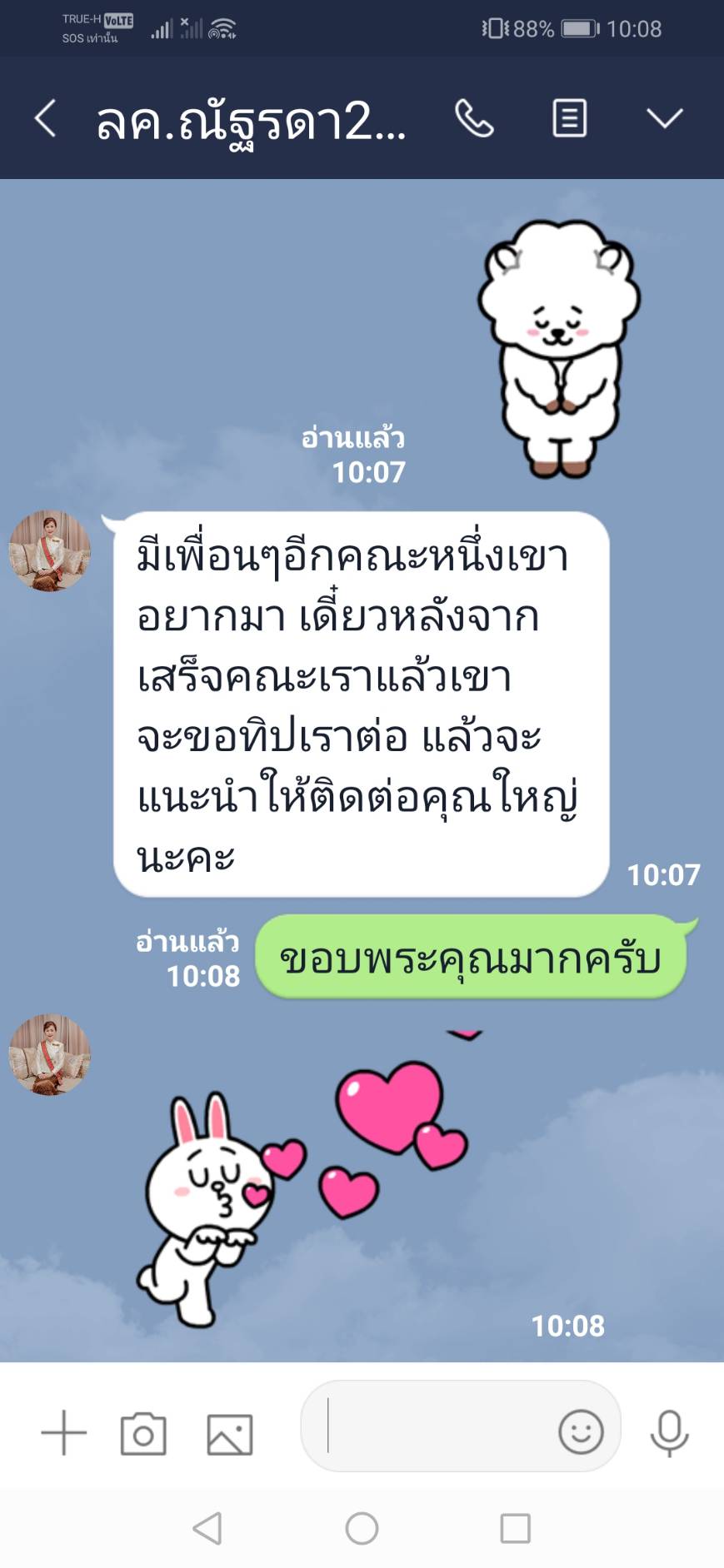Open the chat notes icon
The height and width of the screenshot is (1568, 724).
click(x=570, y=118)
